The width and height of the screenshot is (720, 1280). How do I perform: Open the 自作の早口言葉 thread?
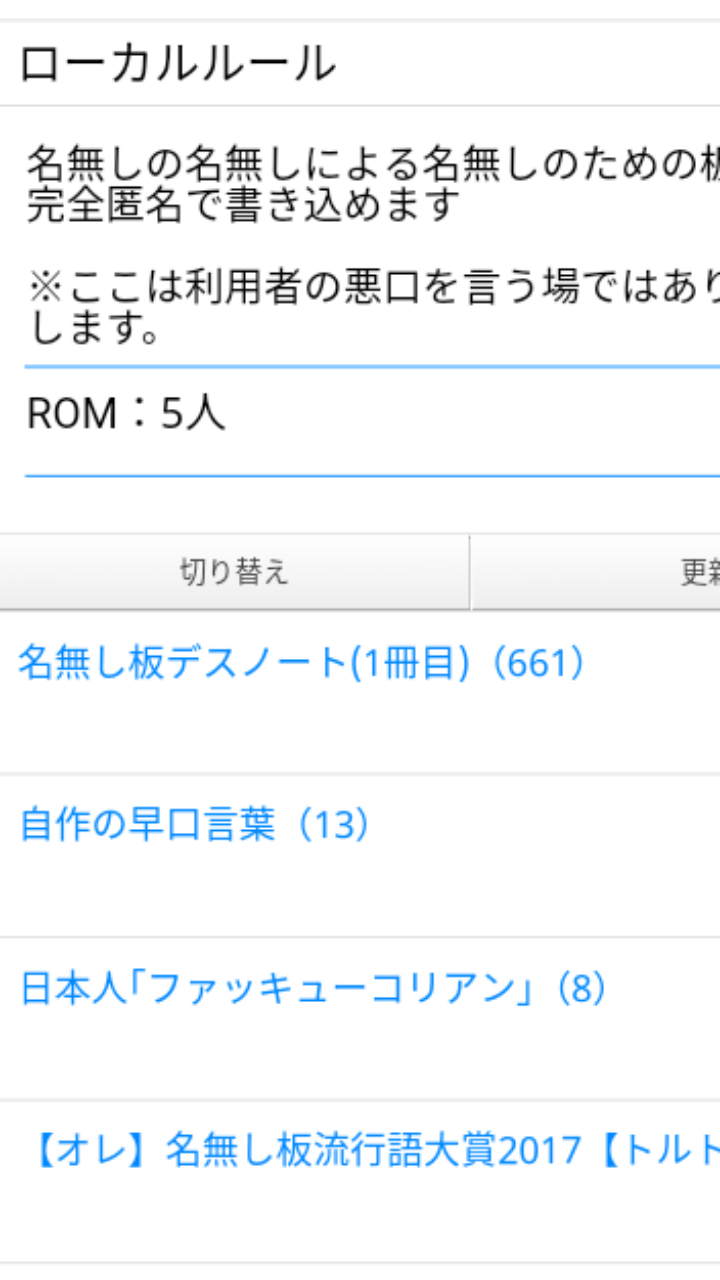[196, 826]
